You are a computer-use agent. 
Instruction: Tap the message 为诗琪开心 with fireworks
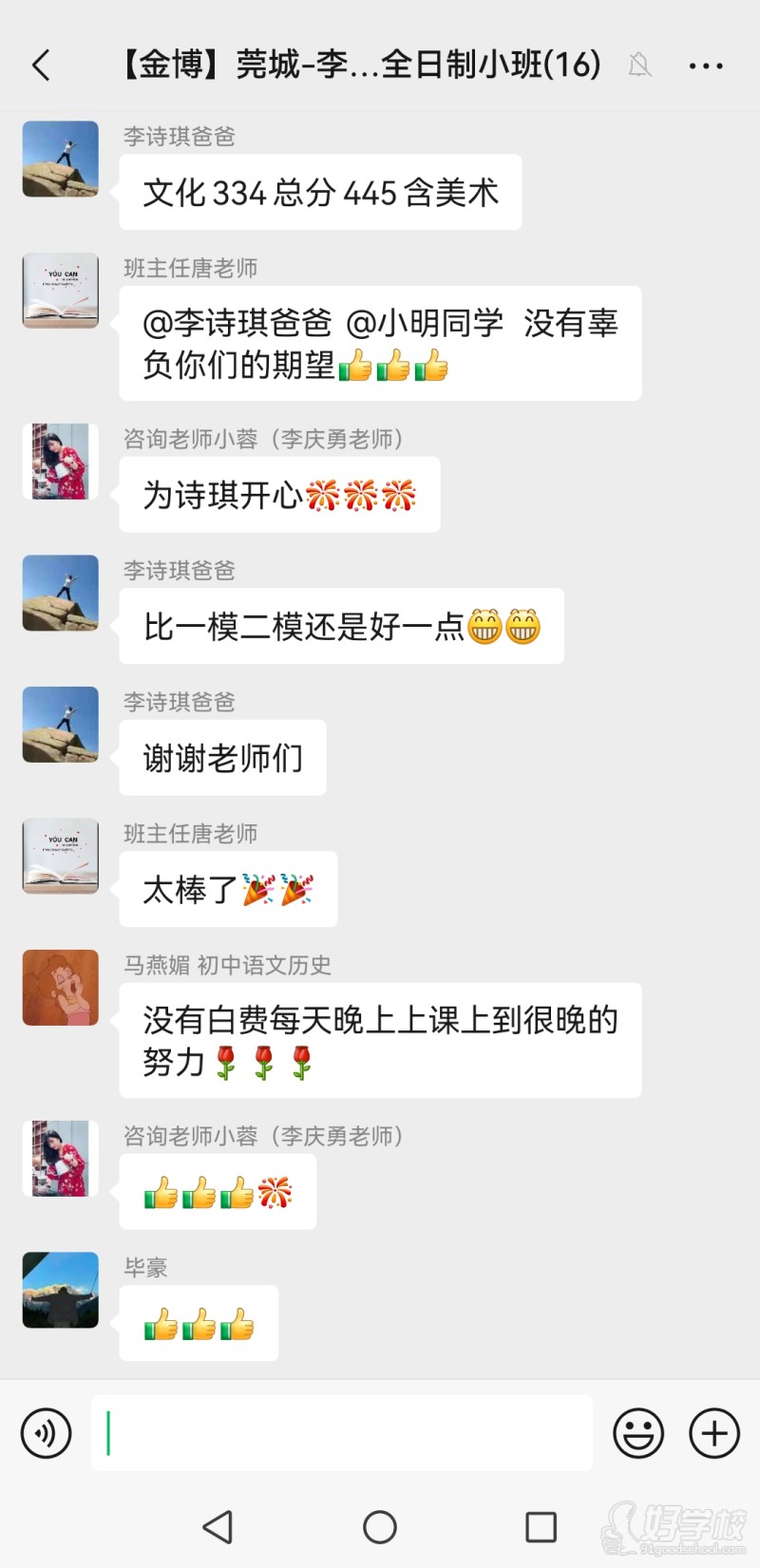pyautogui.click(x=278, y=495)
